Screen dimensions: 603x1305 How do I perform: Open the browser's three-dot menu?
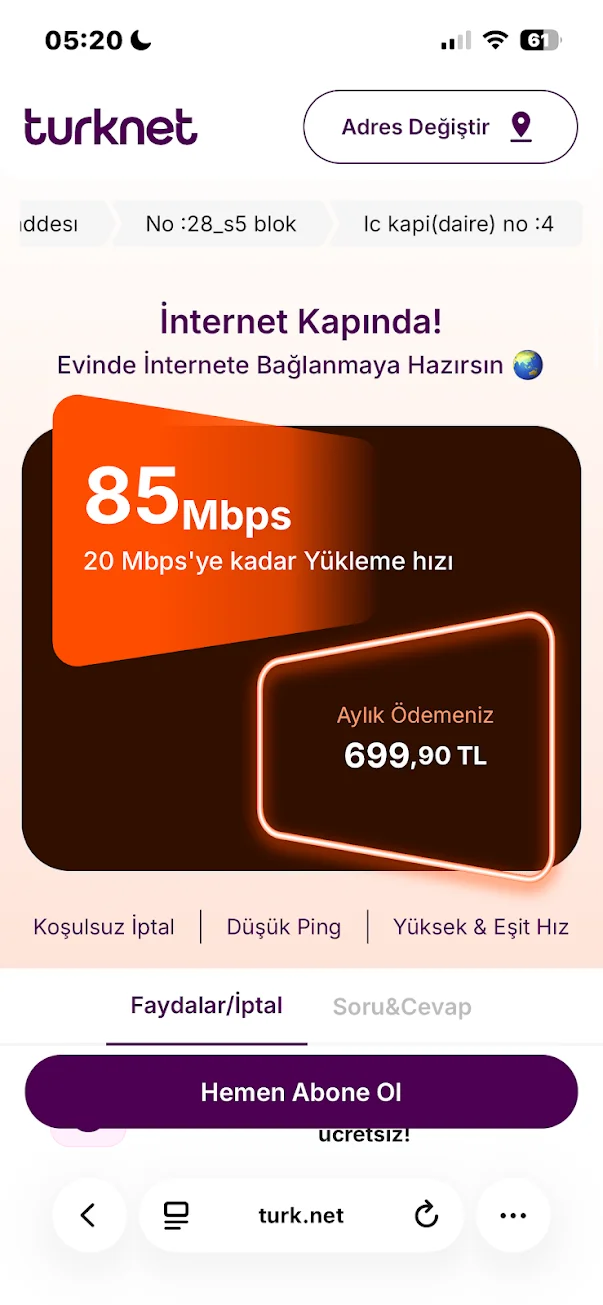tap(513, 1215)
